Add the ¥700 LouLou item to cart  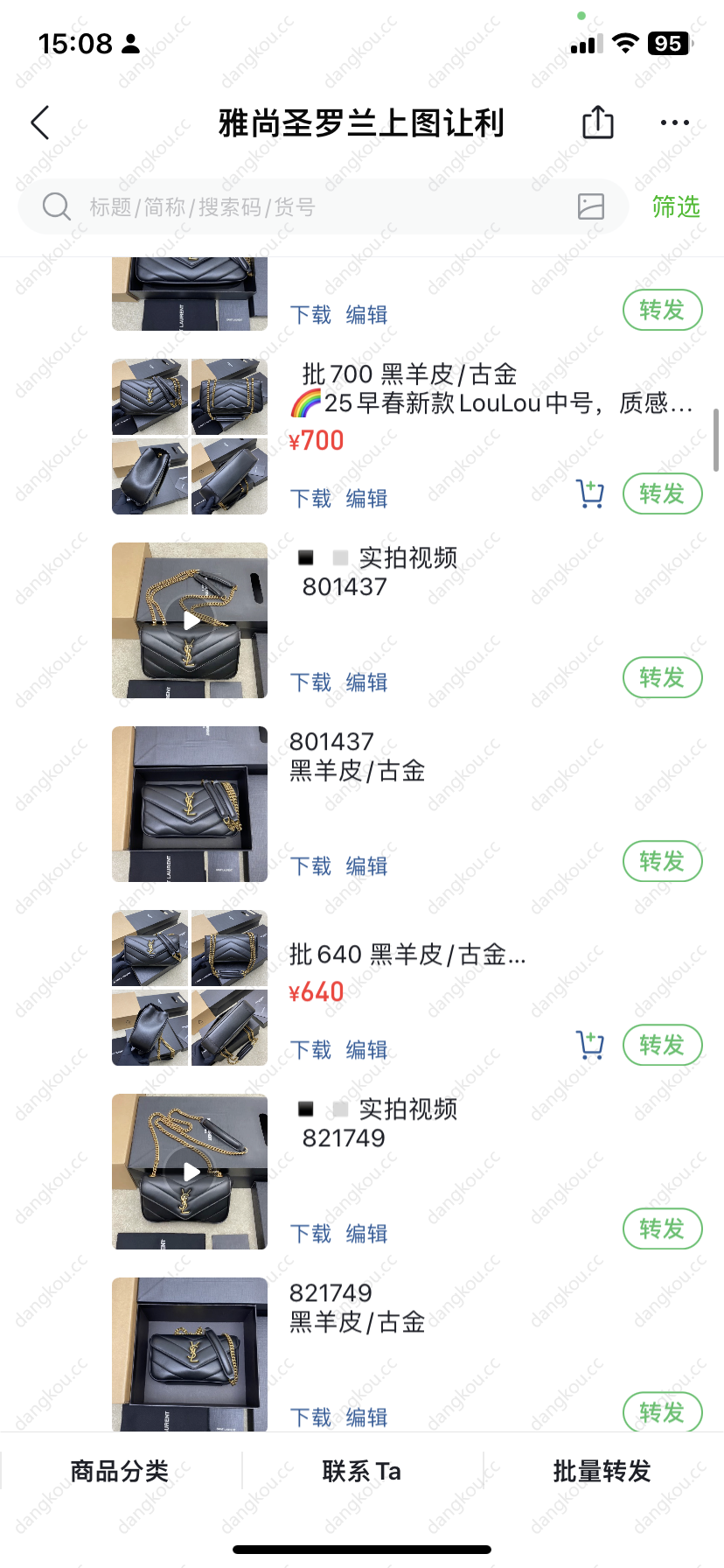(590, 494)
